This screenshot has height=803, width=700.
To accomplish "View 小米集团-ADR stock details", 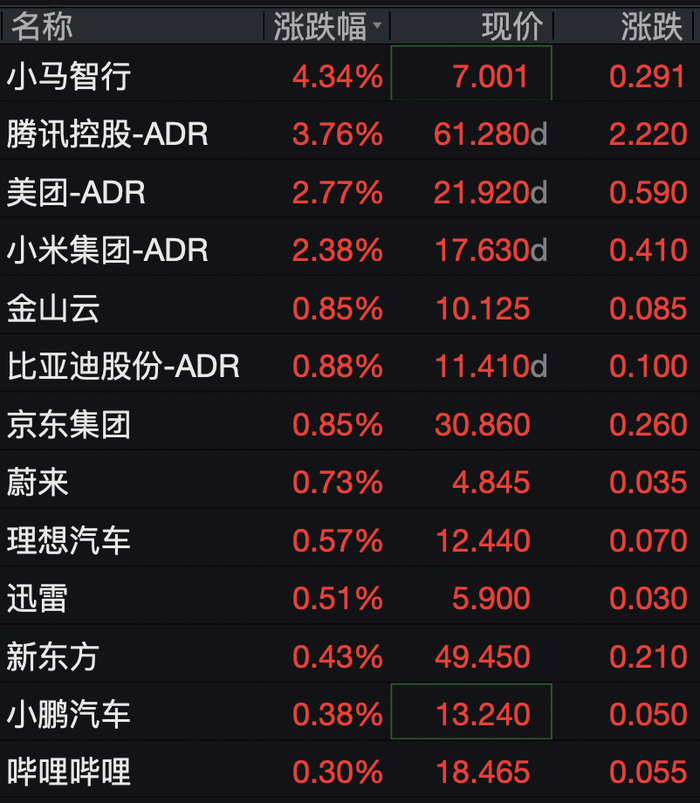I will (x=350, y=247).
